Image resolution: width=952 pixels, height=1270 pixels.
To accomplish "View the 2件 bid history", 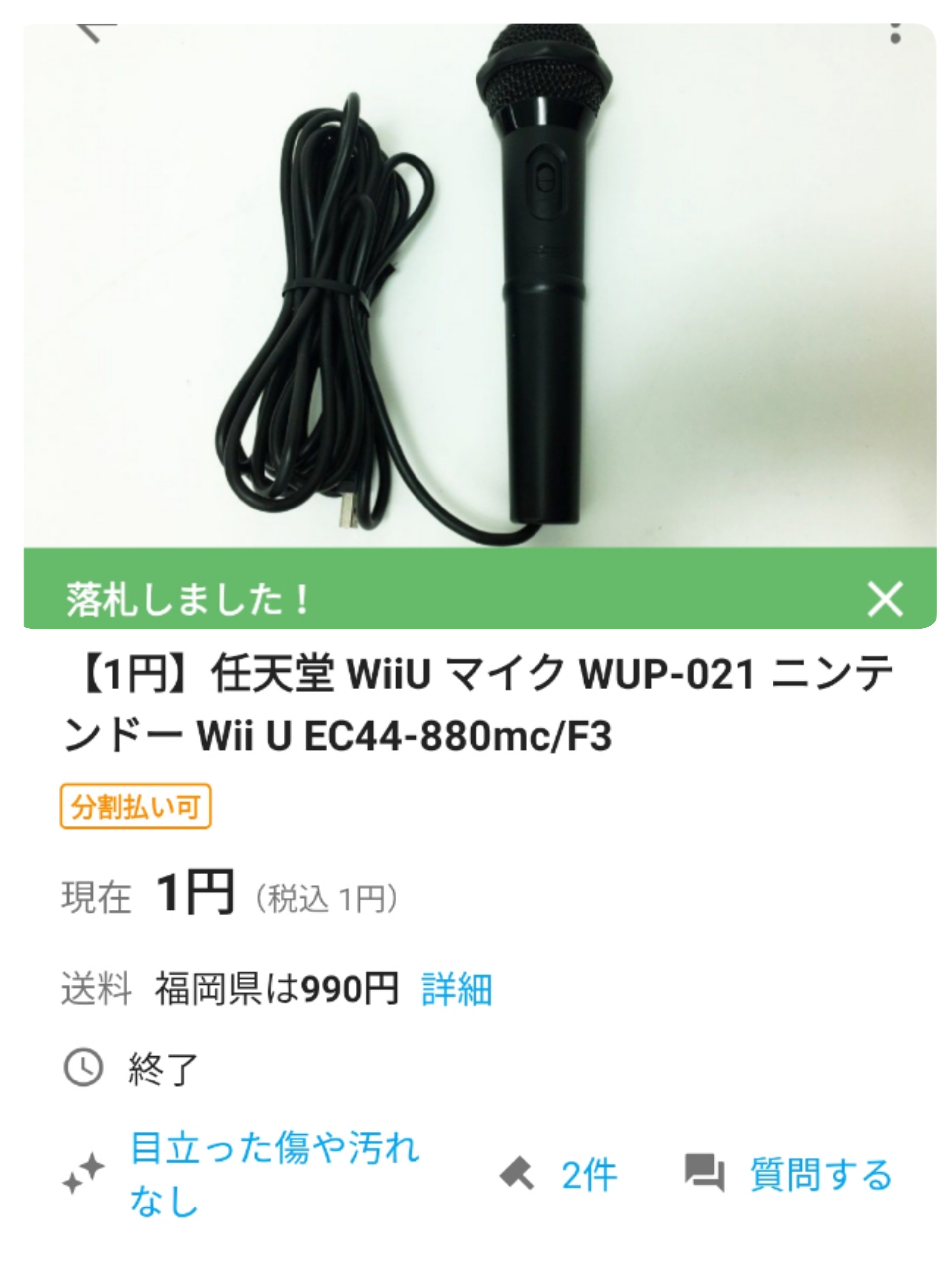I will 588,1175.
